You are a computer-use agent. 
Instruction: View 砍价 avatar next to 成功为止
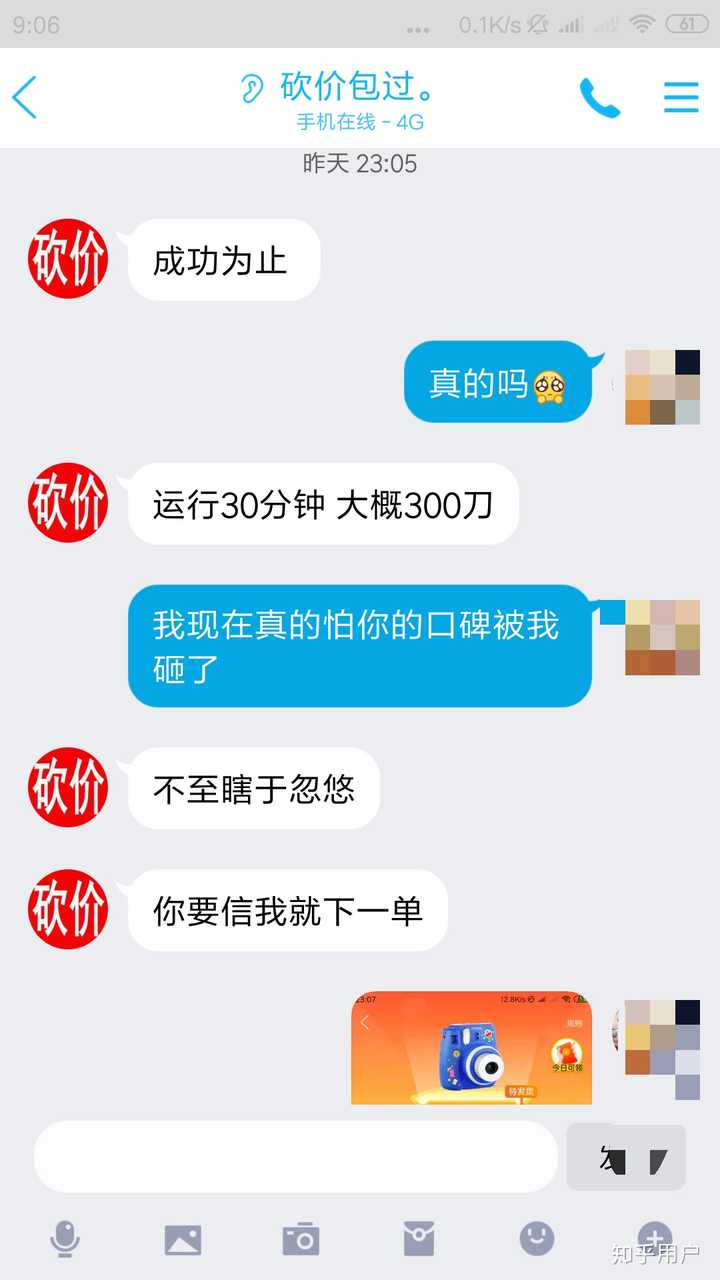coord(67,259)
